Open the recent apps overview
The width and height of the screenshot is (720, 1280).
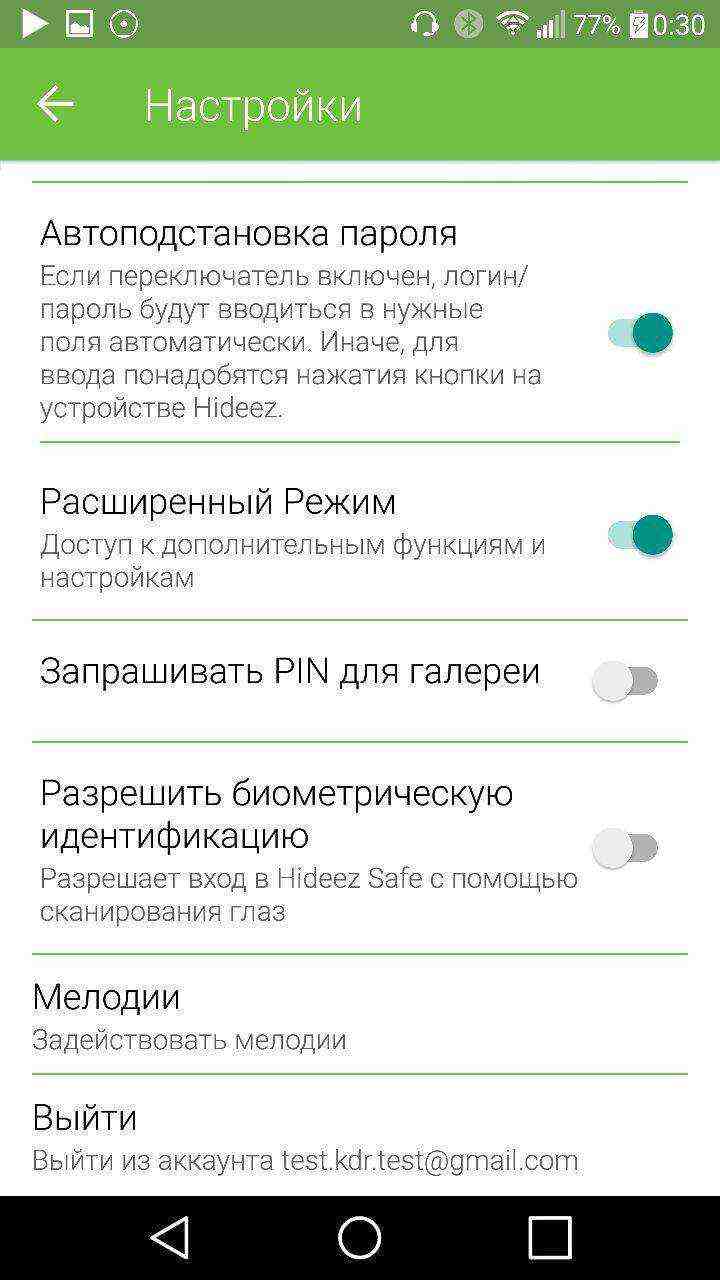click(549, 1238)
